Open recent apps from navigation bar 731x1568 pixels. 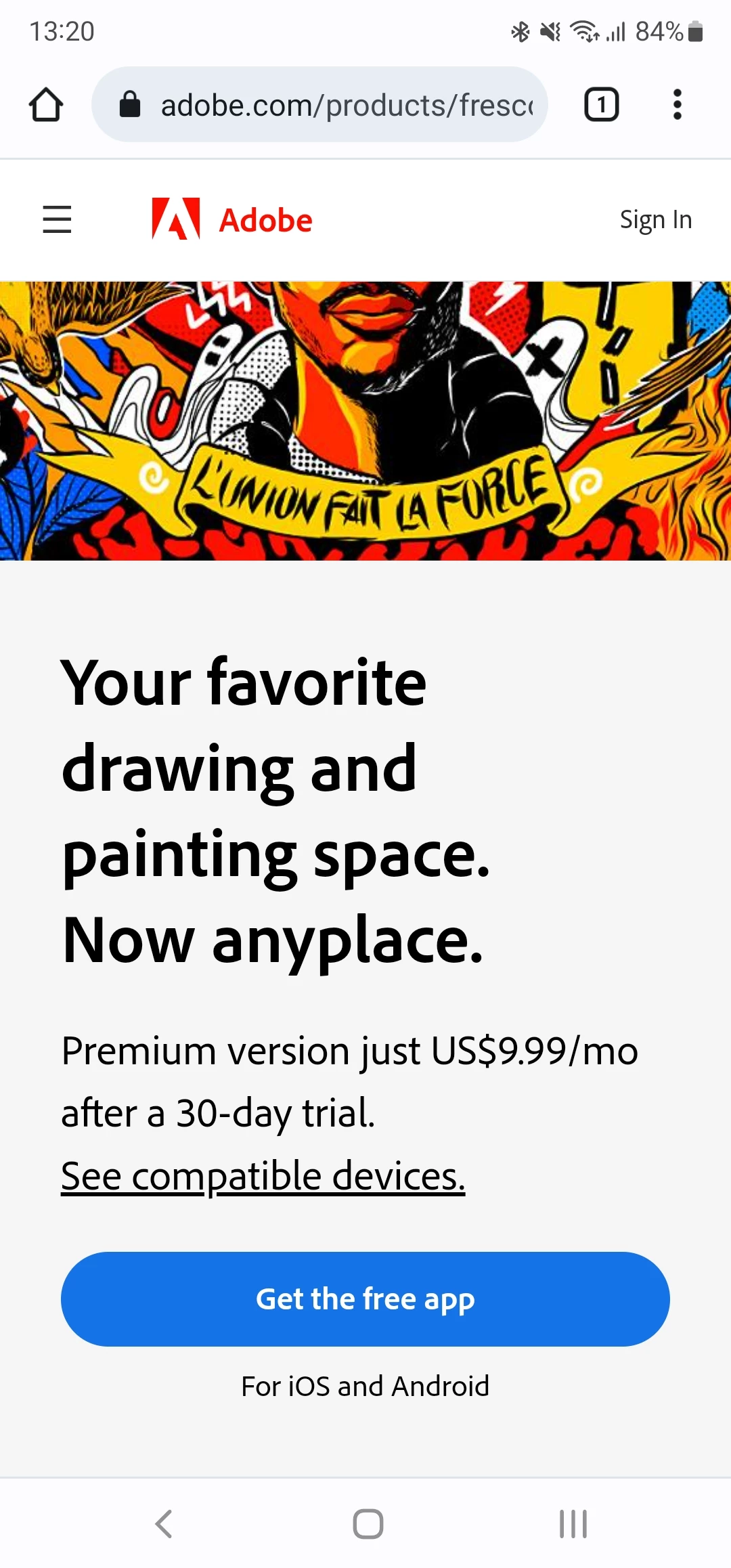tap(573, 1524)
